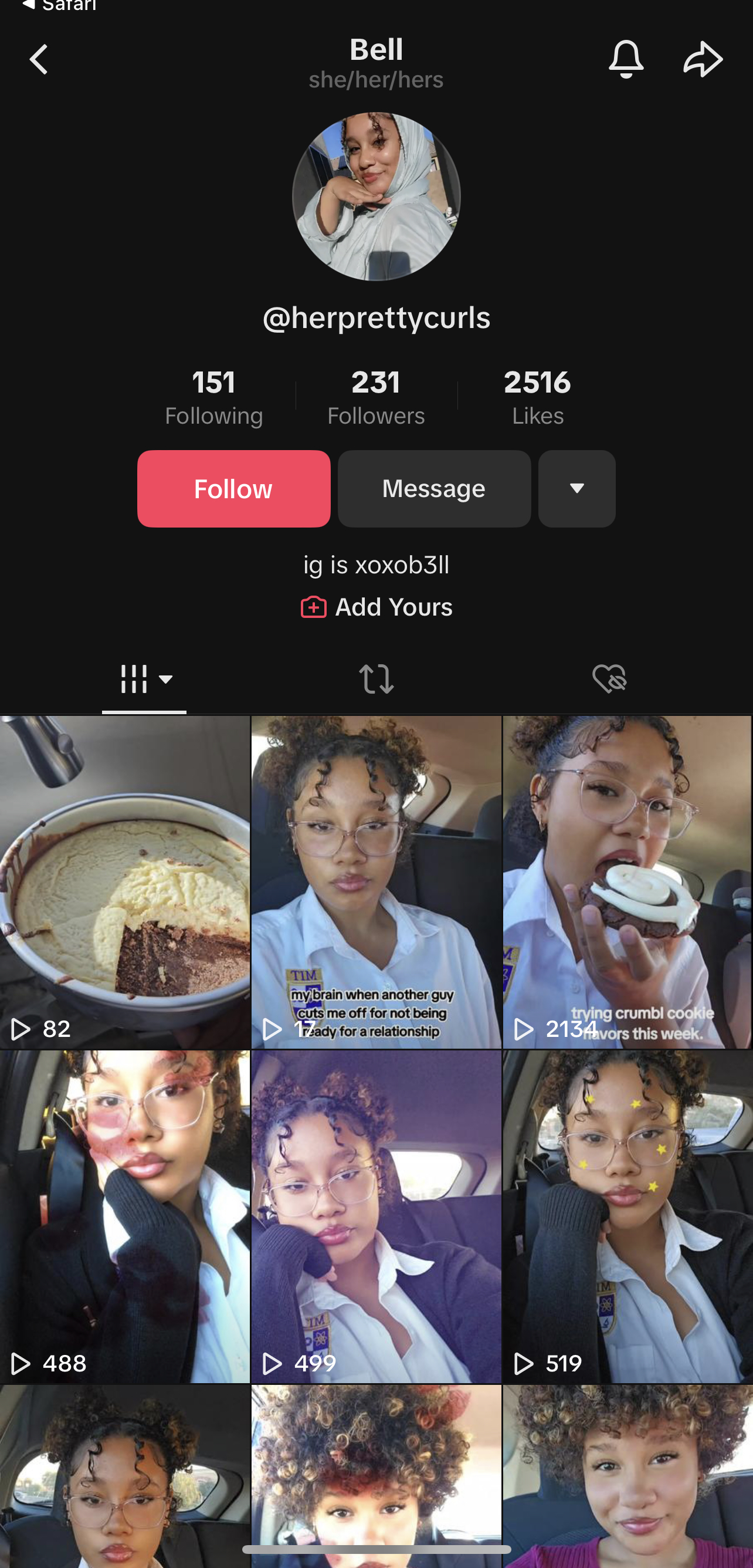
Task: View the 151 Following list
Action: (x=213, y=397)
